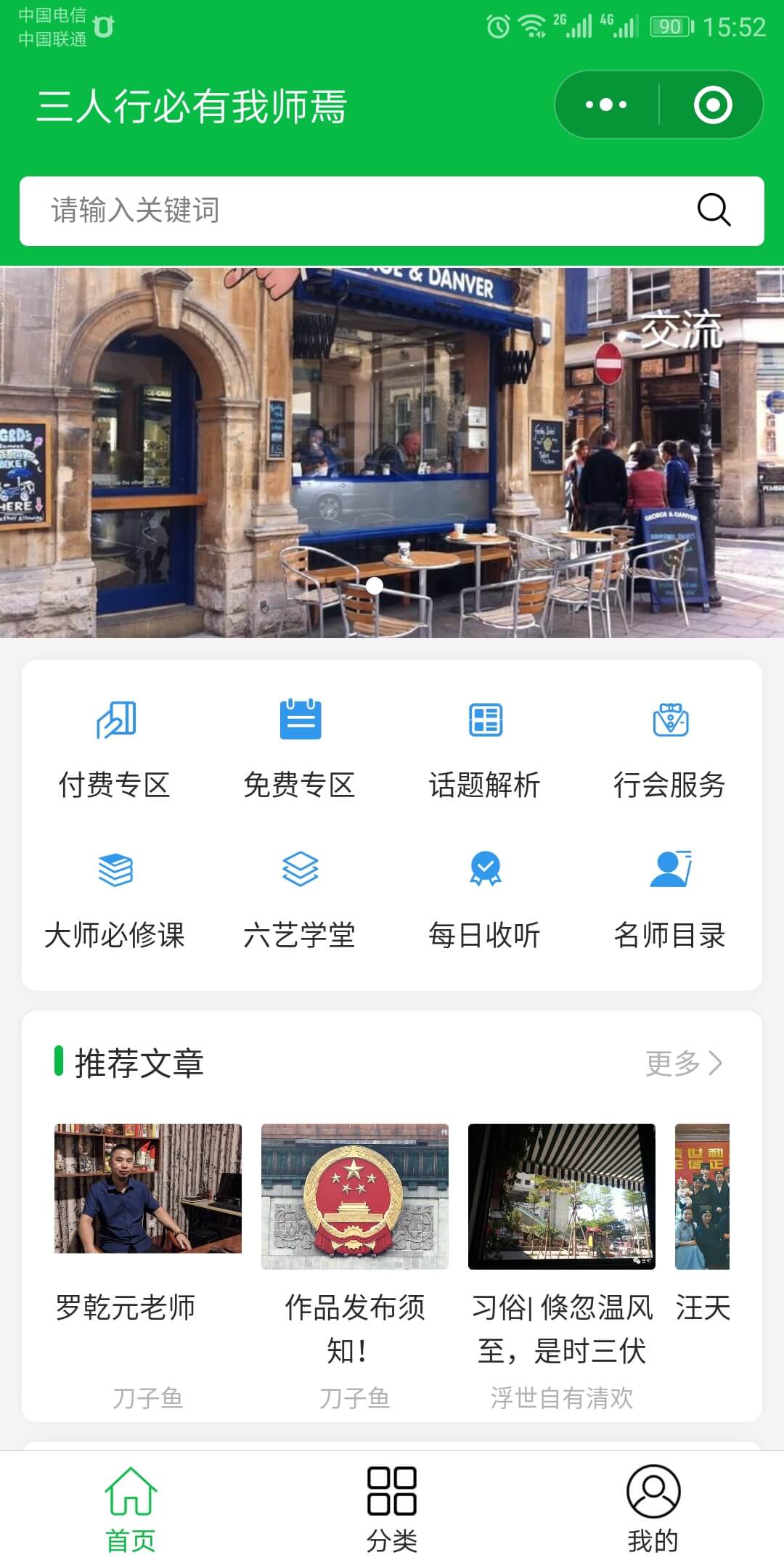Tap the 请输入关键词 search field
Viewport: 784px width, 1568px height.
(x=290, y=211)
